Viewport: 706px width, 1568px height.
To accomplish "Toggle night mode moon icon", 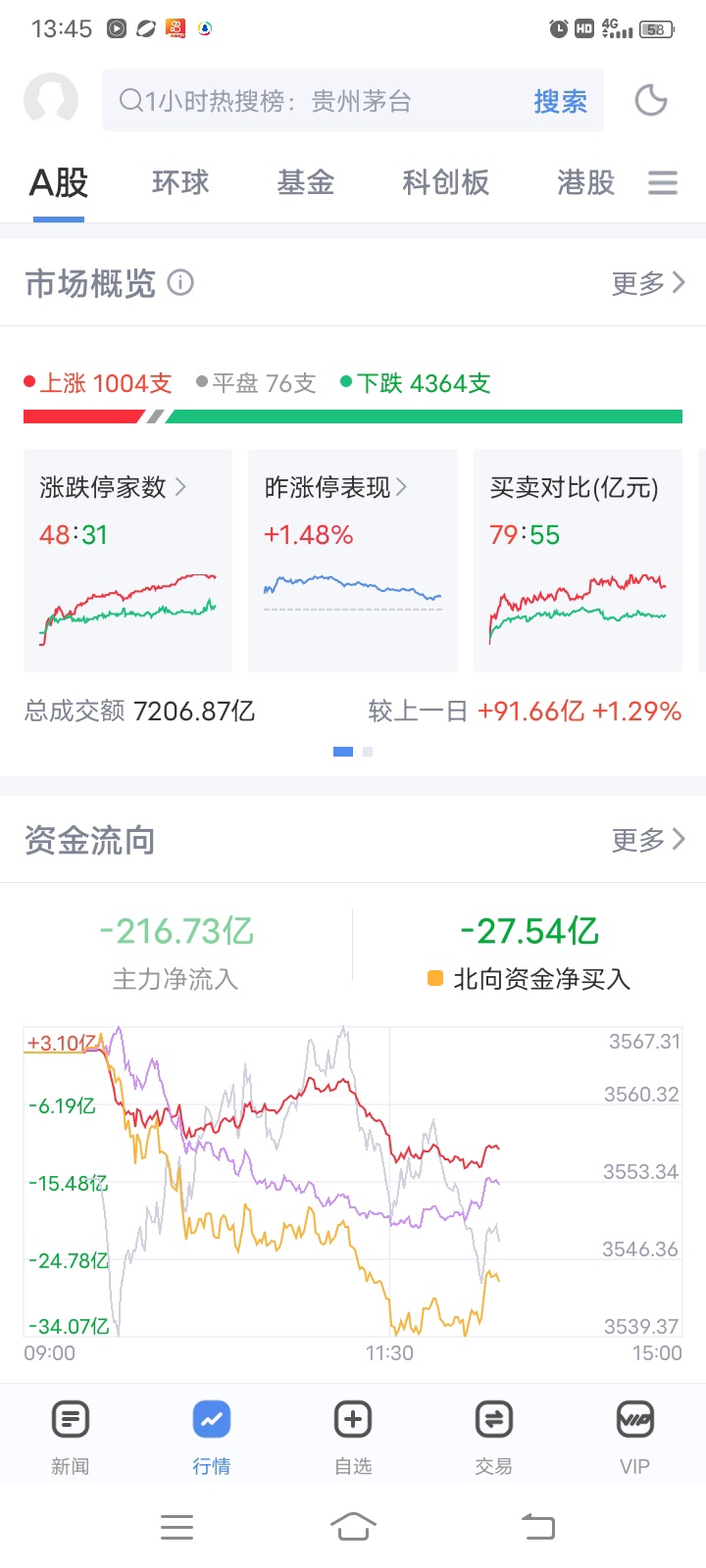I will (x=651, y=100).
